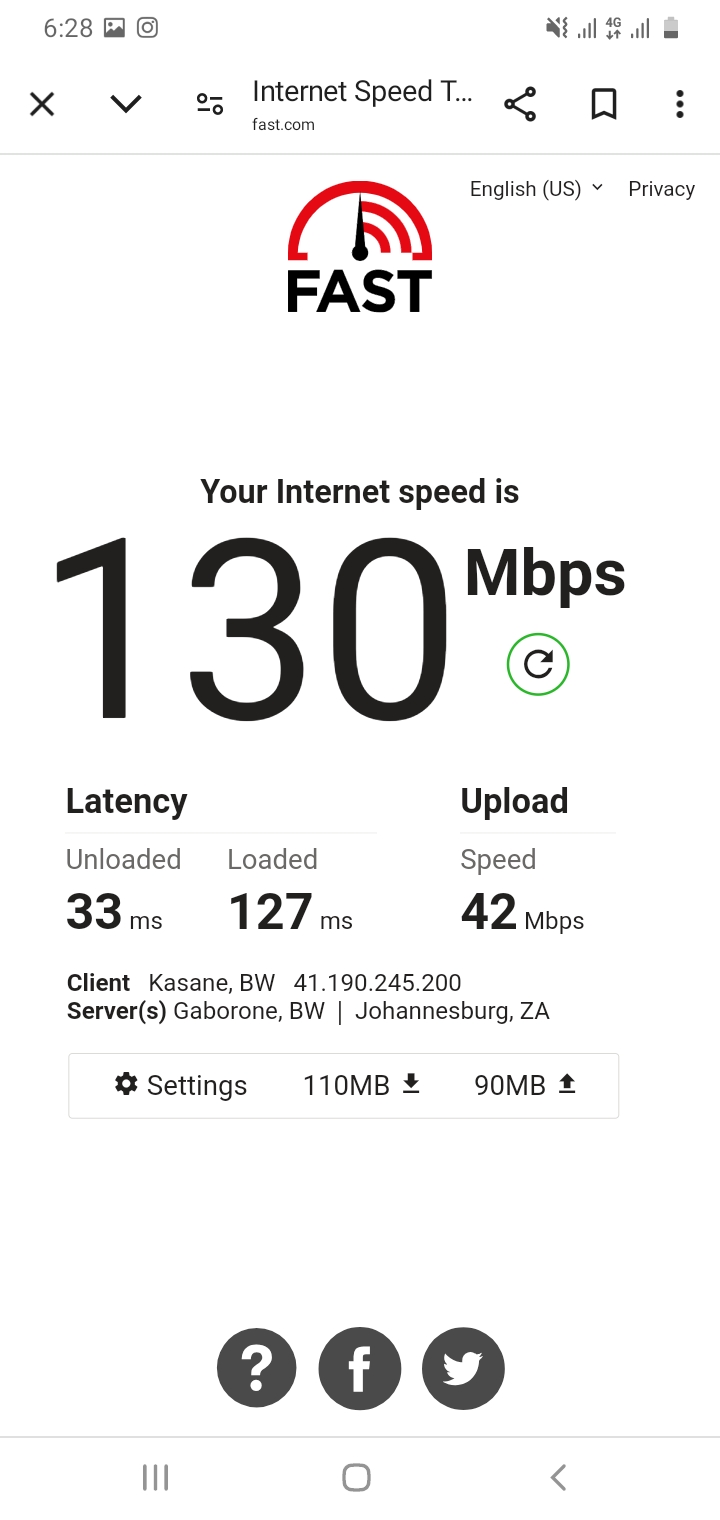
Task: Open the Privacy link
Action: pyautogui.click(x=661, y=189)
